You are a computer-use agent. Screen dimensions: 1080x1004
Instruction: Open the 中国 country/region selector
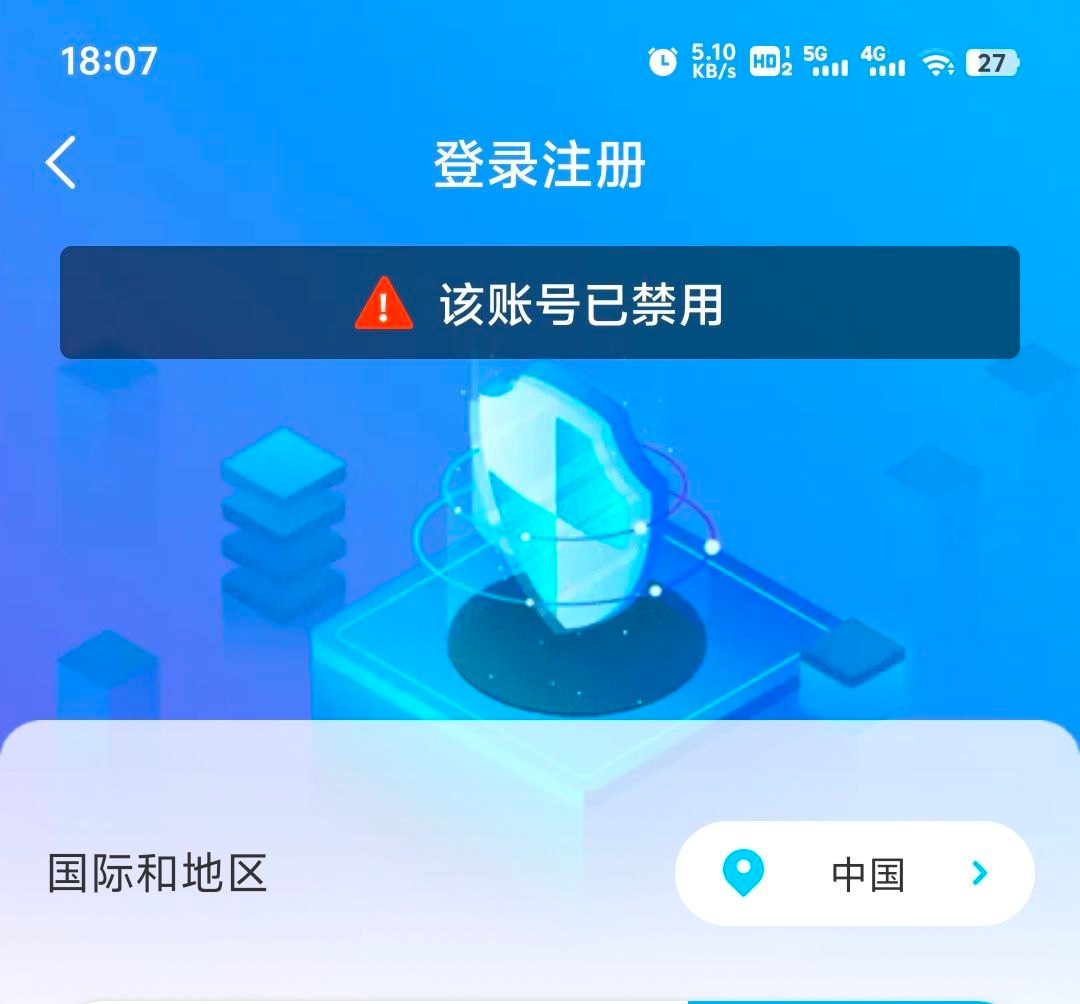coord(855,873)
